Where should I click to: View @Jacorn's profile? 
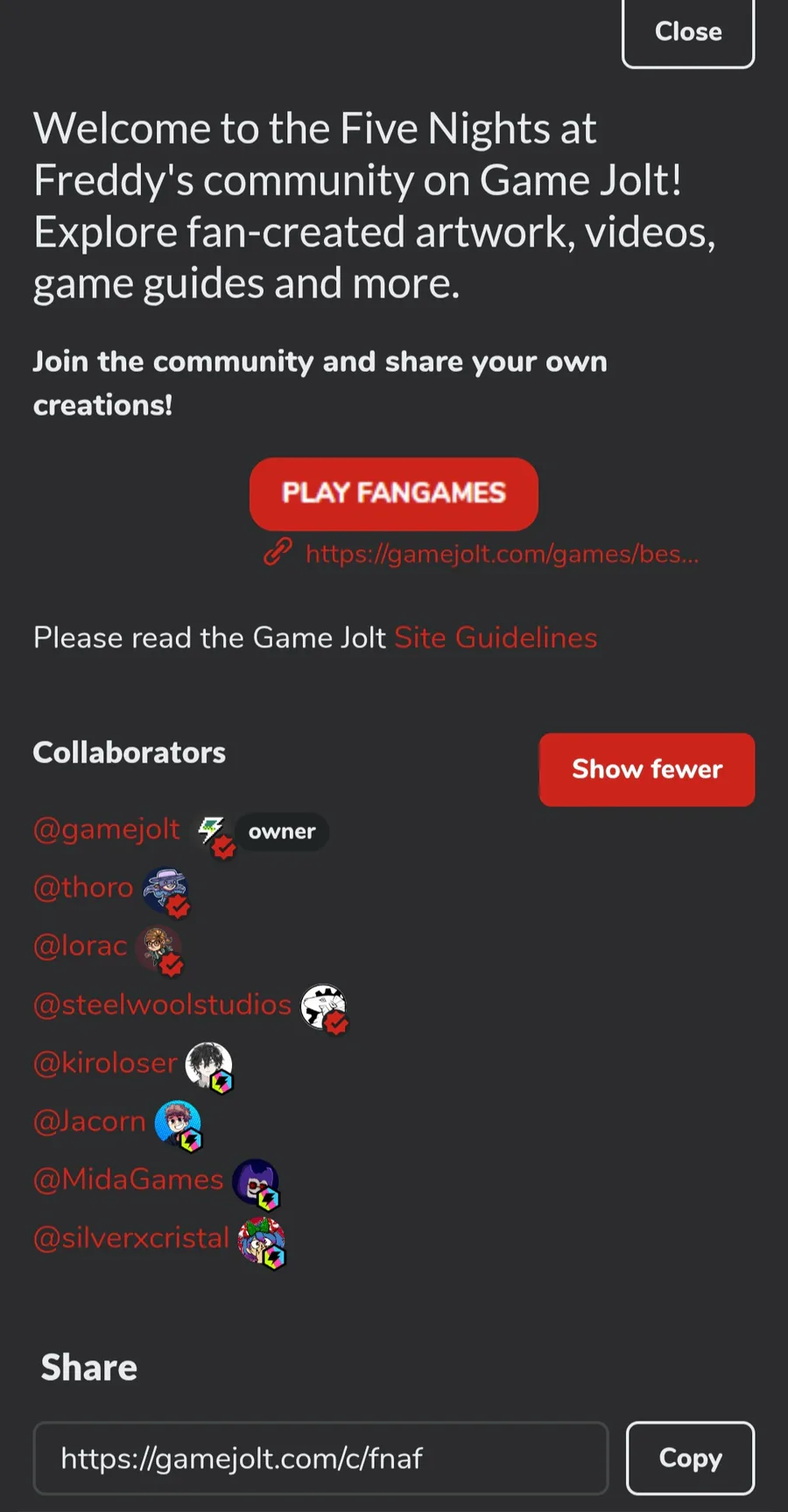[89, 1121]
